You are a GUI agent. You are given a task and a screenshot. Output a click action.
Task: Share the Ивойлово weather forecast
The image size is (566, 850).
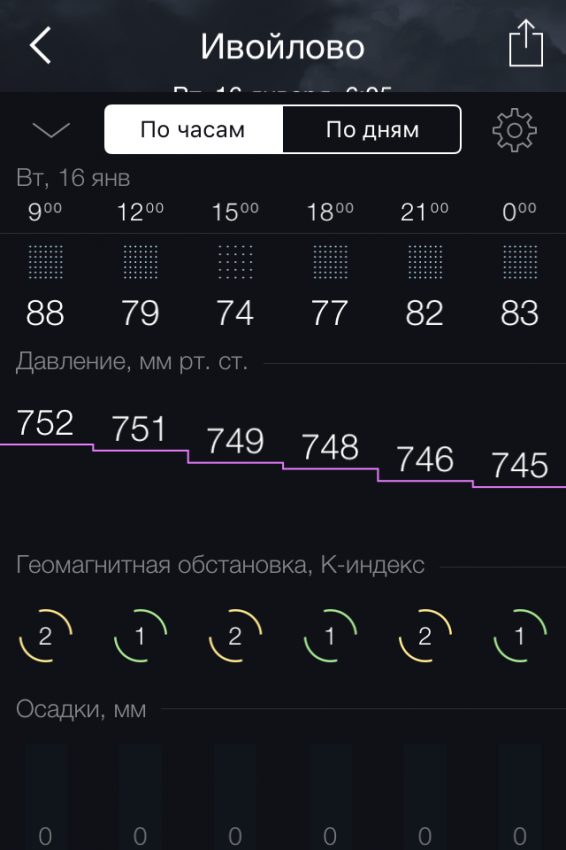(526, 43)
